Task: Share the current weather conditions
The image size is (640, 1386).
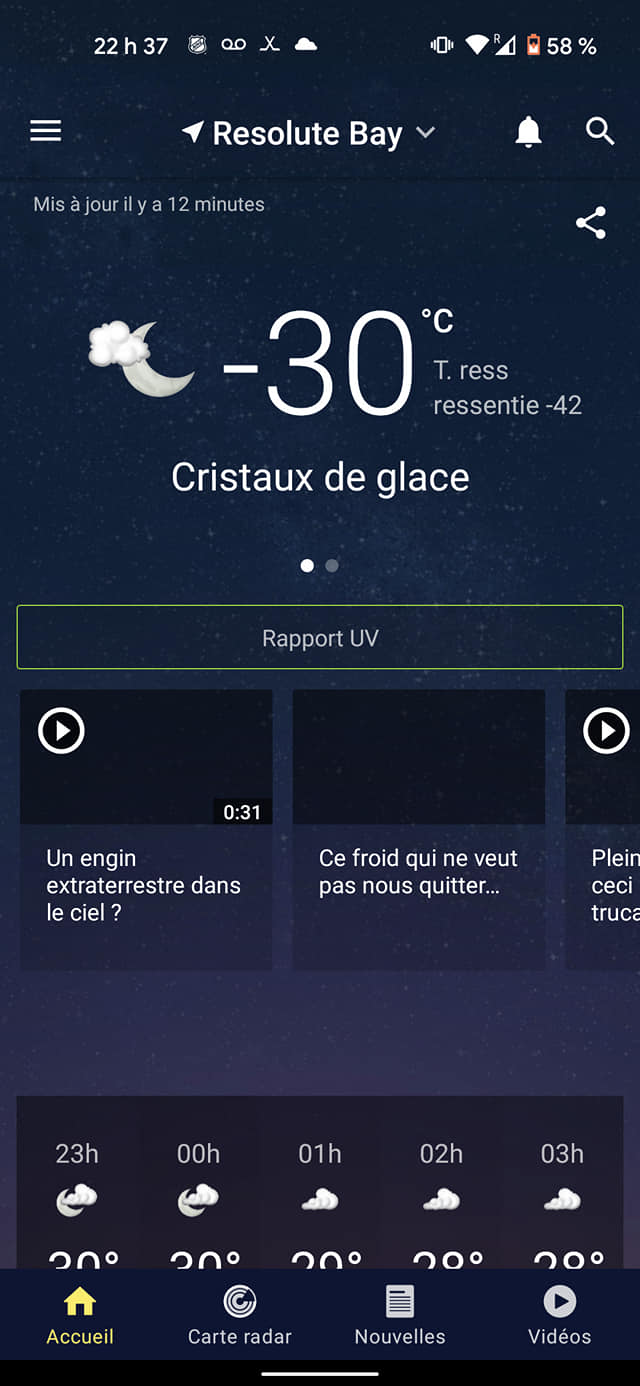Action: [x=591, y=222]
